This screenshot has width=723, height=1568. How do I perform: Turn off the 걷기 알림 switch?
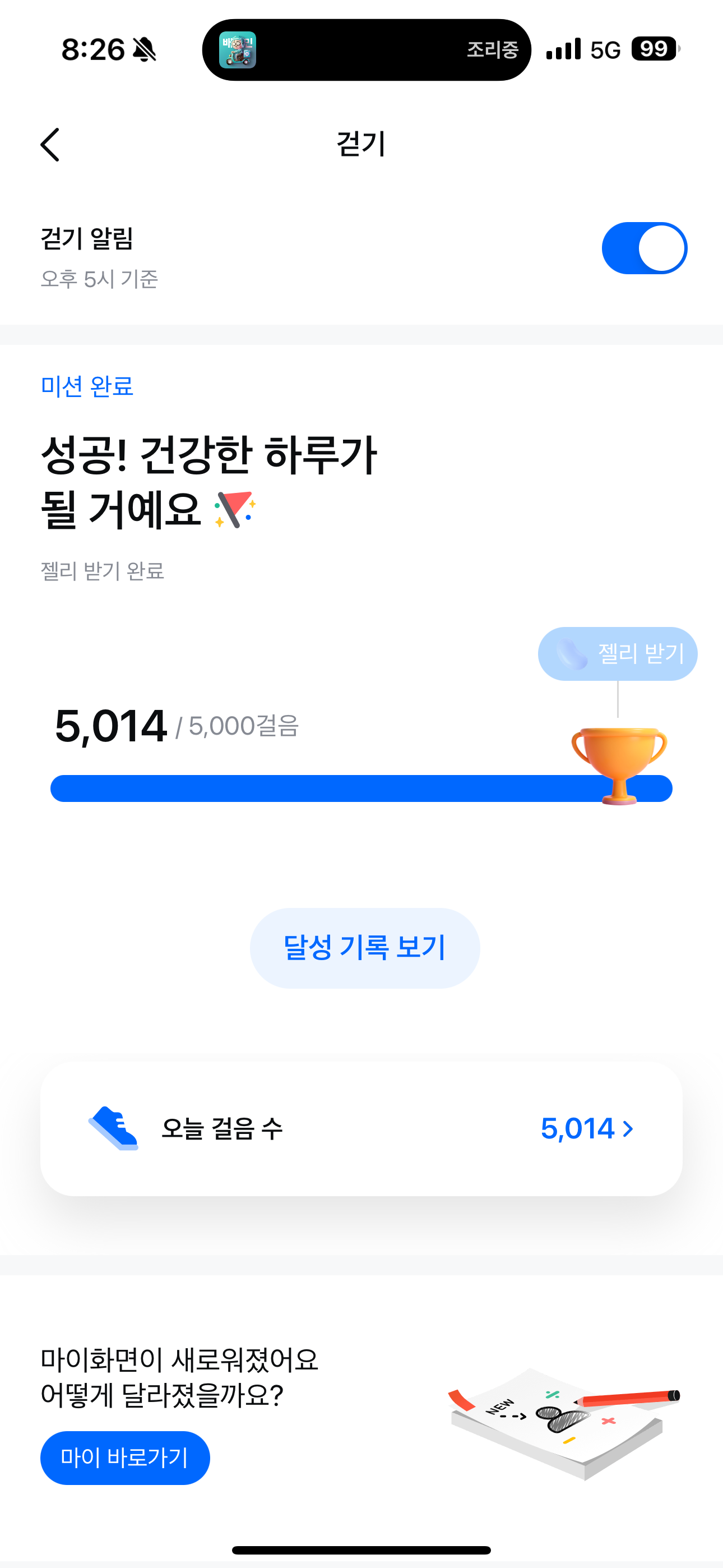point(644,248)
